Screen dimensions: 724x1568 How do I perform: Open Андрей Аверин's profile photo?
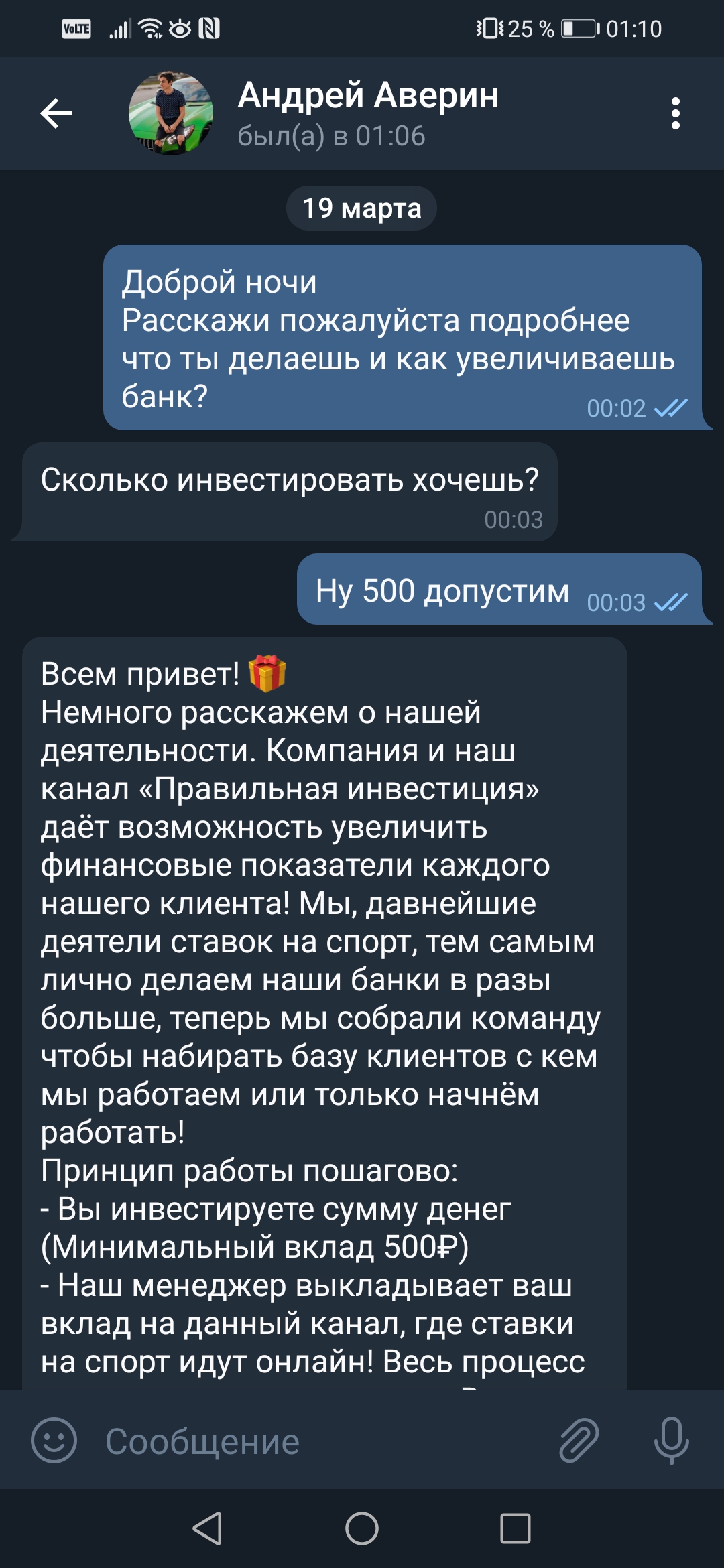pyautogui.click(x=171, y=113)
